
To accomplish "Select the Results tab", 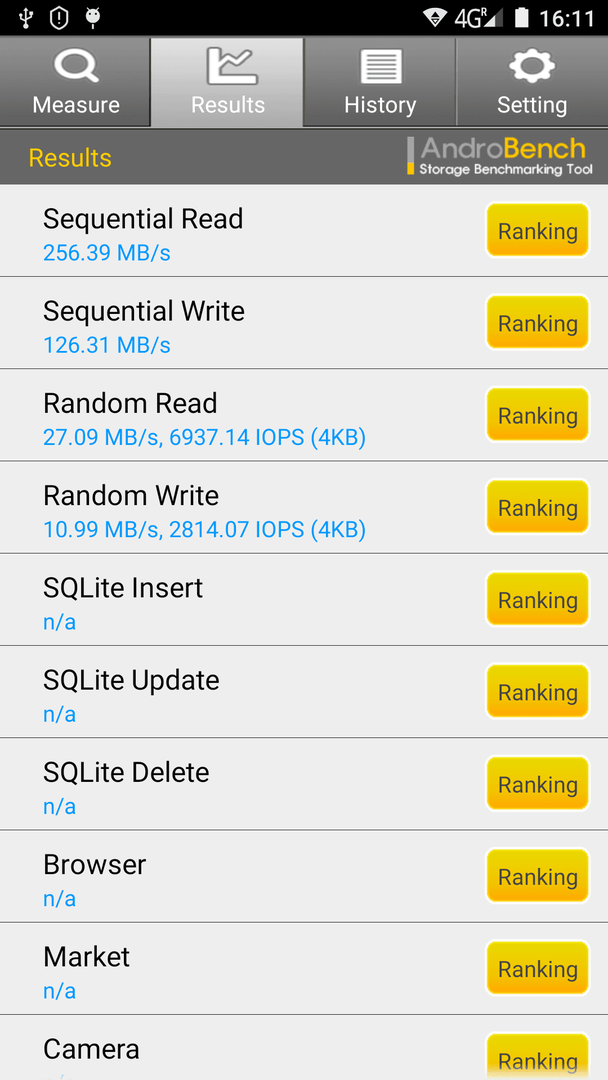I will (x=227, y=82).
